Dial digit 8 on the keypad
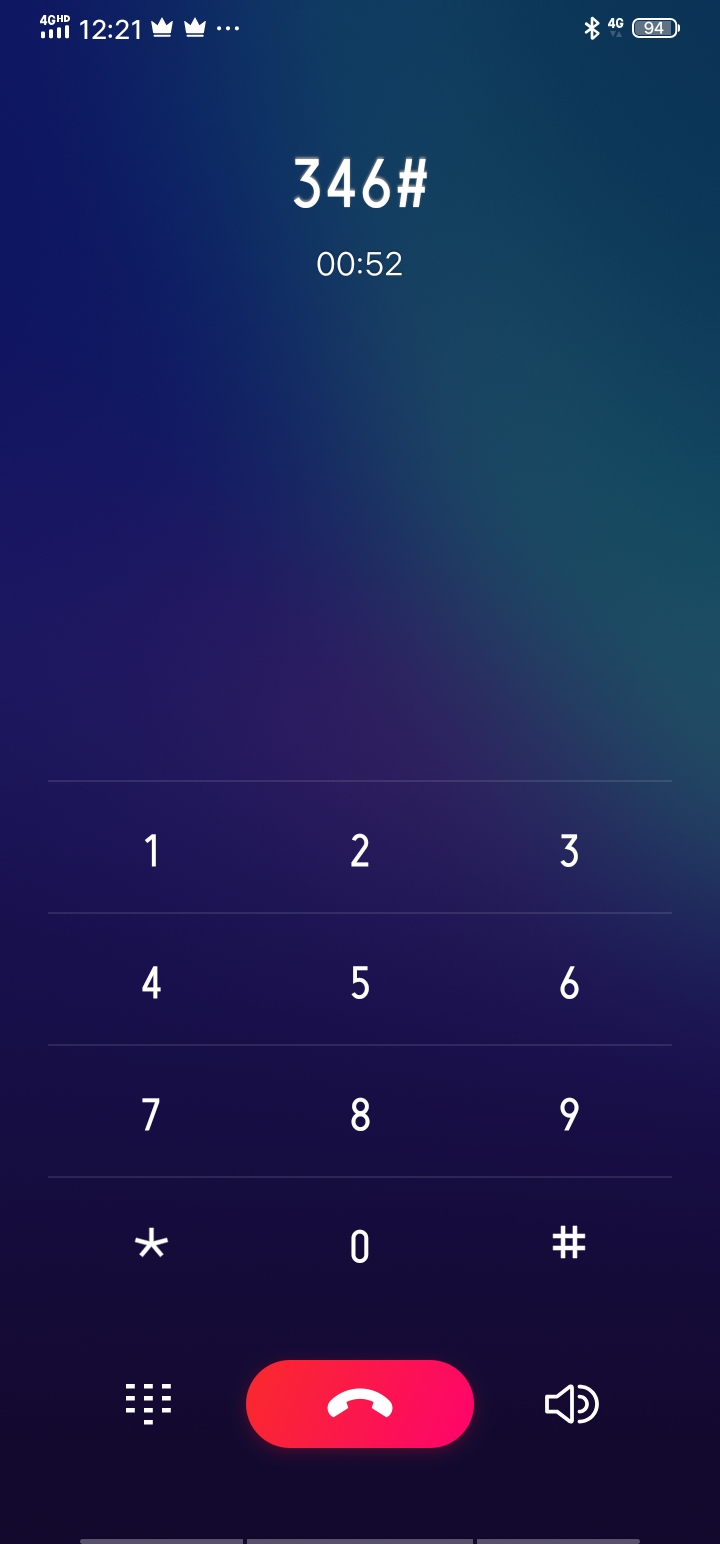The width and height of the screenshot is (720, 1544). (x=360, y=1114)
